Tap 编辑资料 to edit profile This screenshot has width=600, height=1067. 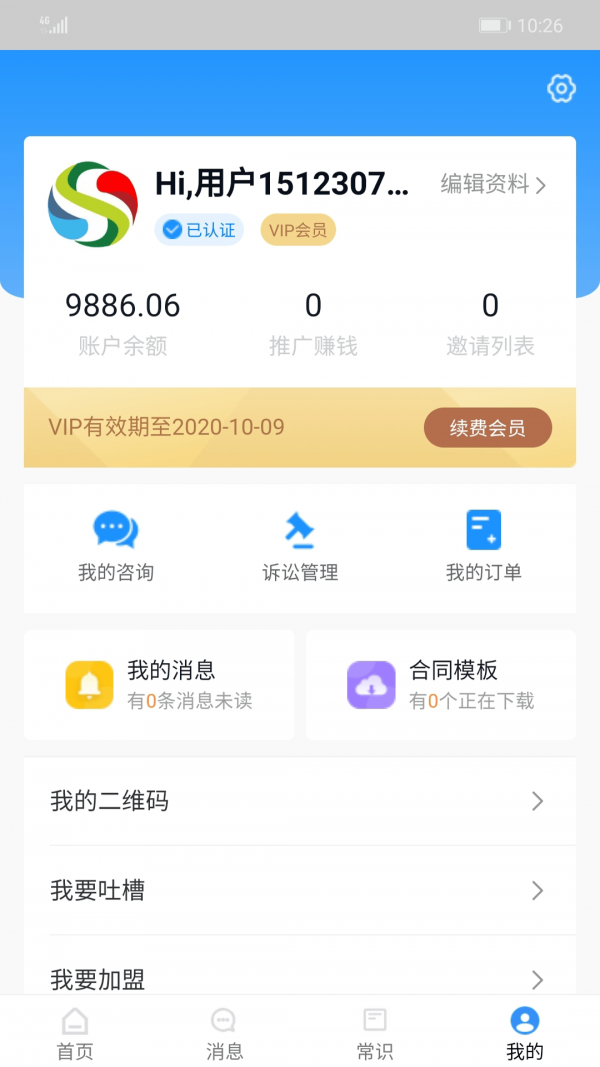pyautogui.click(x=493, y=184)
